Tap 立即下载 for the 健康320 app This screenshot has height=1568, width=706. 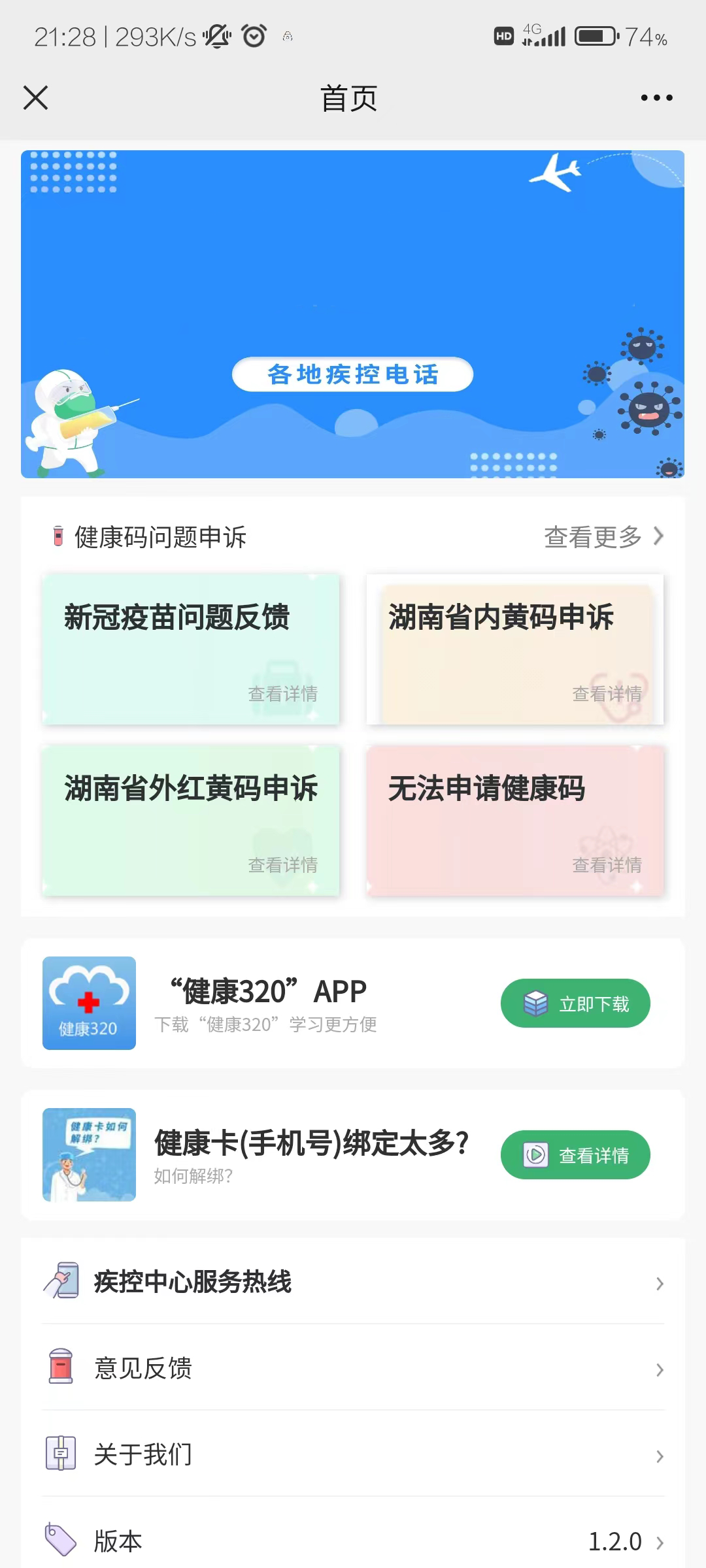coord(575,1003)
